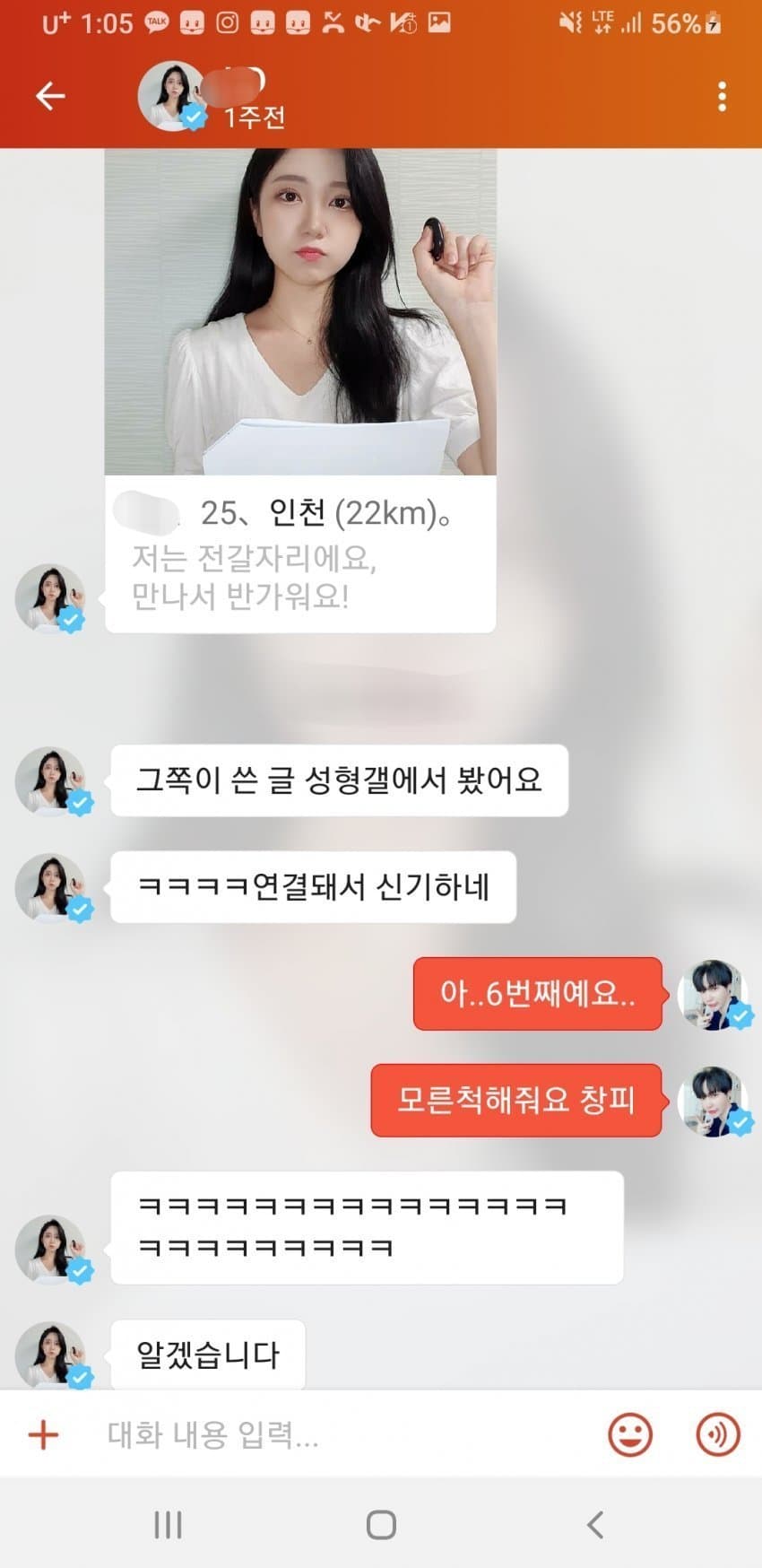Tap the avatar beside 알겠습니다 message
Image resolution: width=762 pixels, height=1568 pixels.
(51, 1355)
